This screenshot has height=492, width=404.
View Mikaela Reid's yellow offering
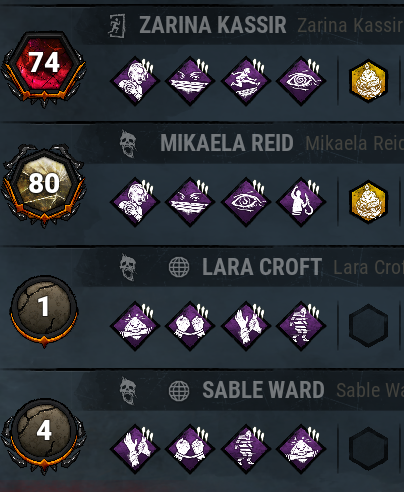point(368,202)
